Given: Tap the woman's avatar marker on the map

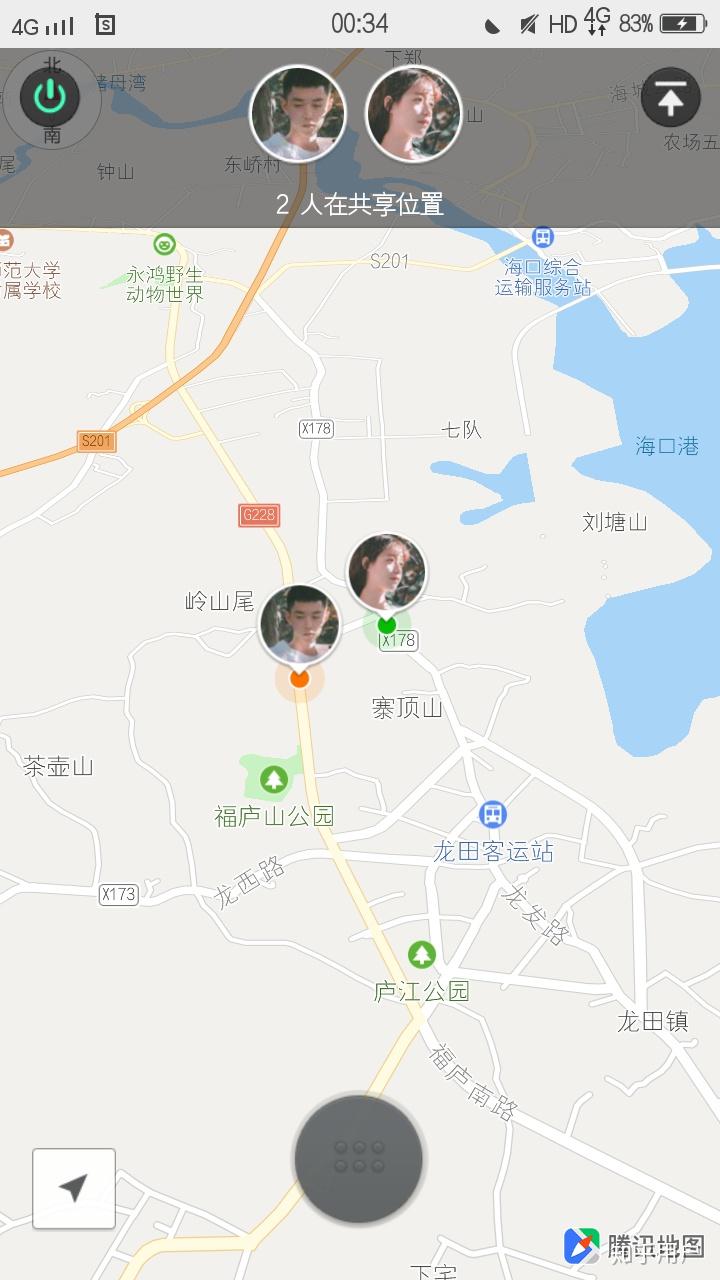Looking at the screenshot, I should point(387,573).
